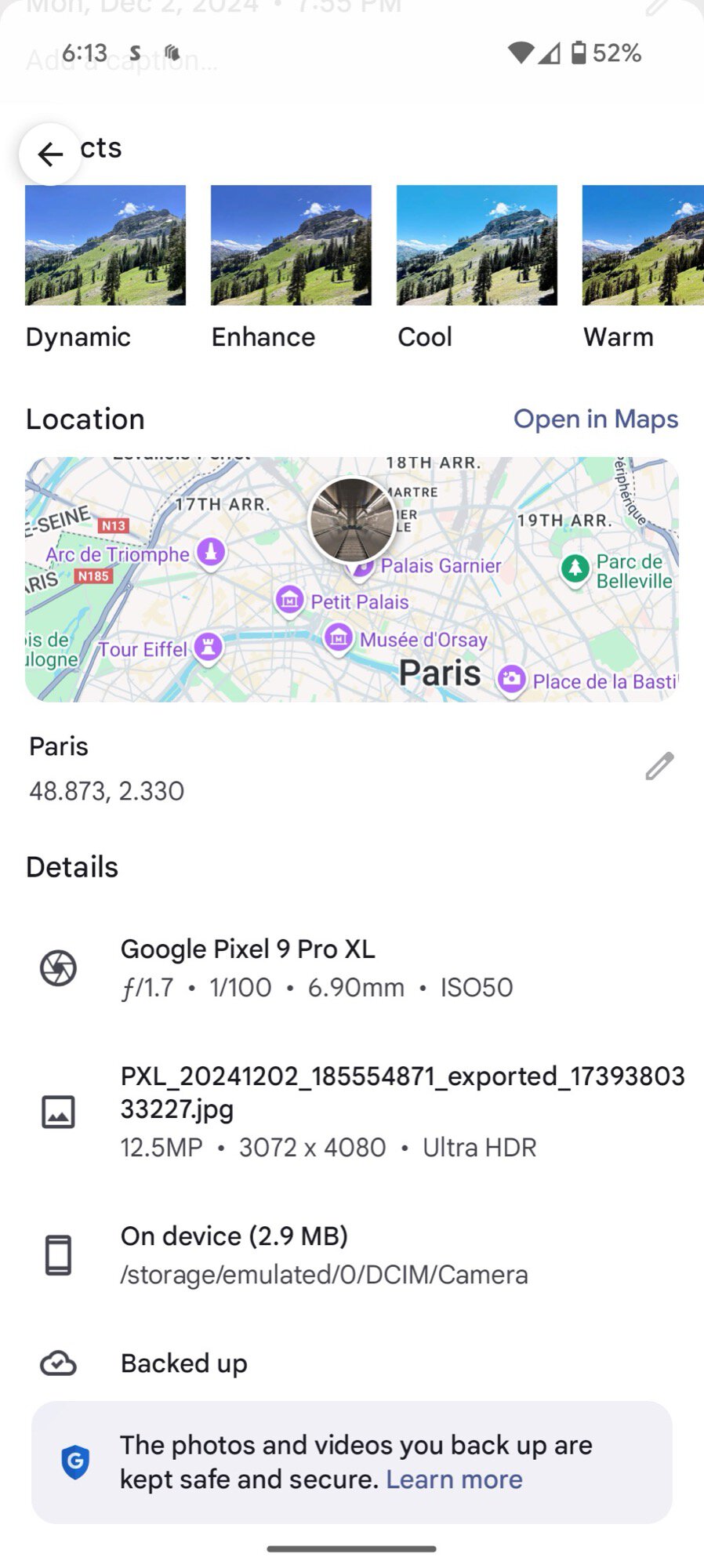Open the Learn more link

click(x=454, y=1479)
